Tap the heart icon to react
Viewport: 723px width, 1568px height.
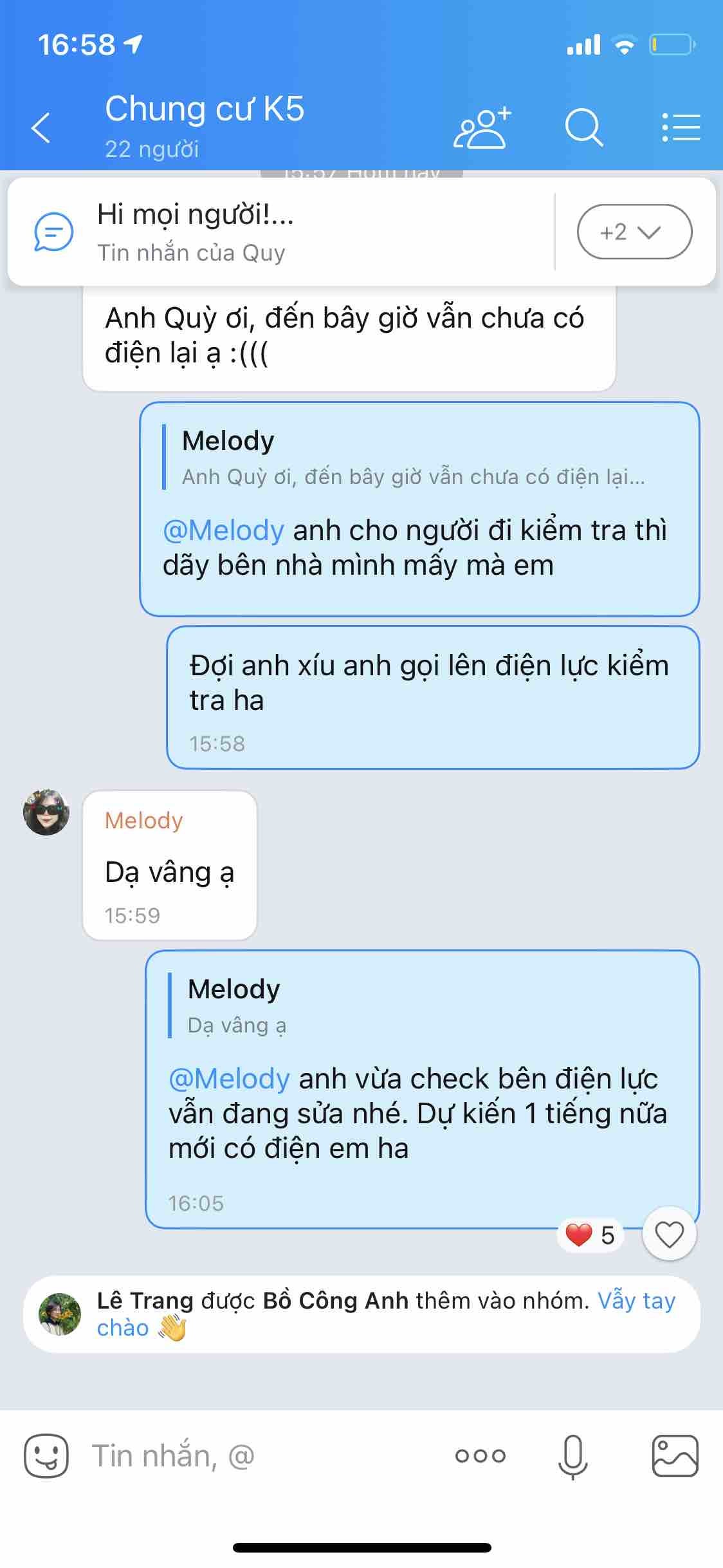(x=669, y=1235)
